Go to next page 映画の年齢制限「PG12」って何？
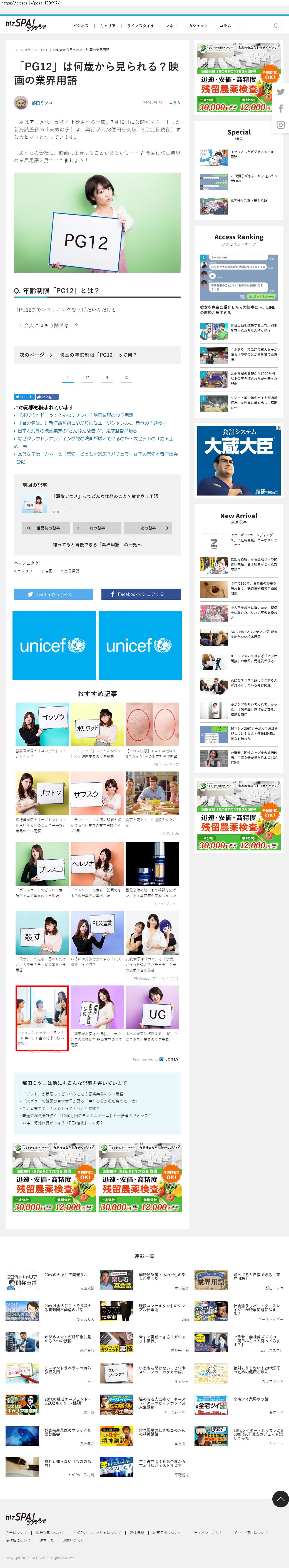Image resolution: width=289 pixels, height=1568 pixels. coord(97,354)
